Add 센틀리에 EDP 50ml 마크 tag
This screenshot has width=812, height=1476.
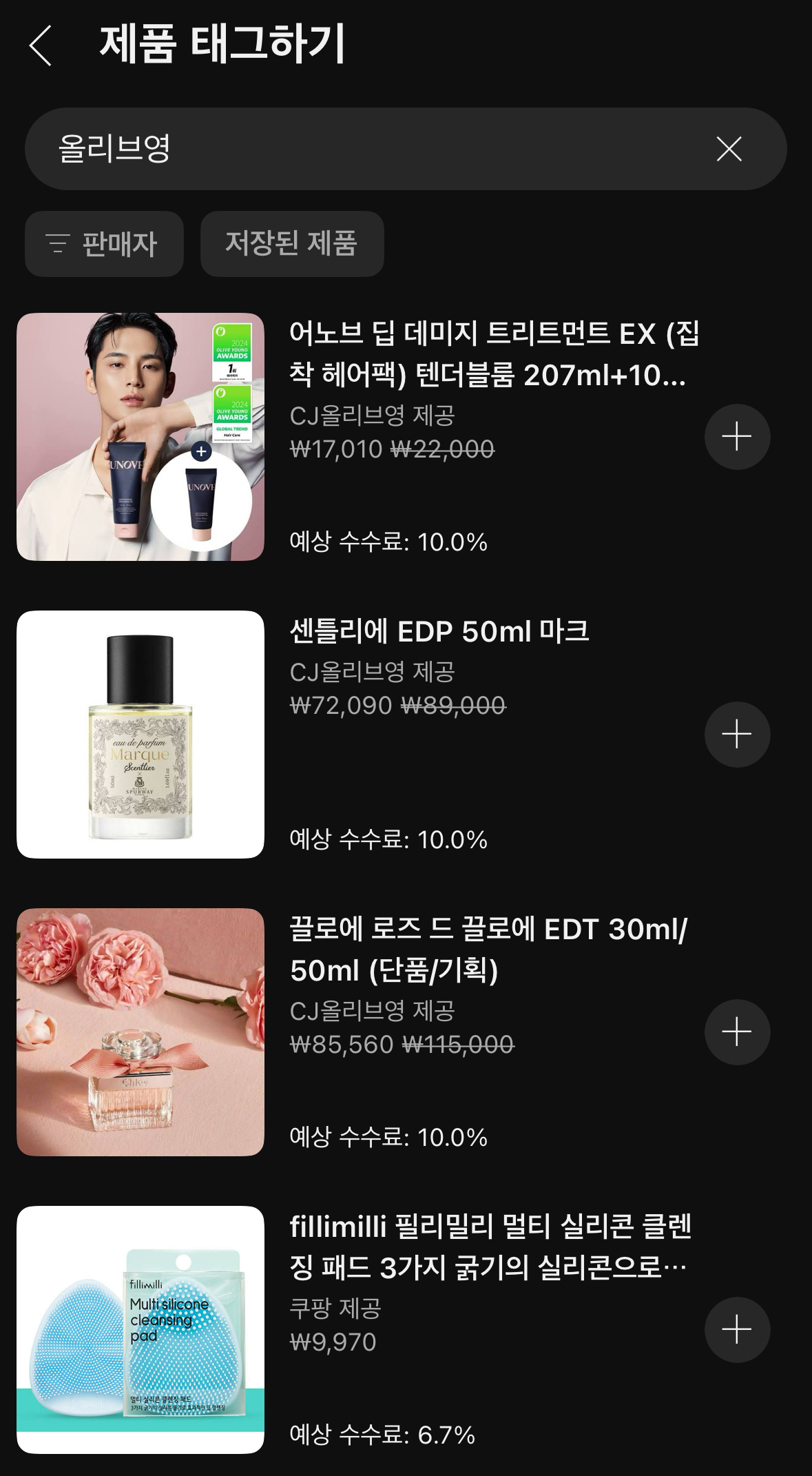point(737,735)
